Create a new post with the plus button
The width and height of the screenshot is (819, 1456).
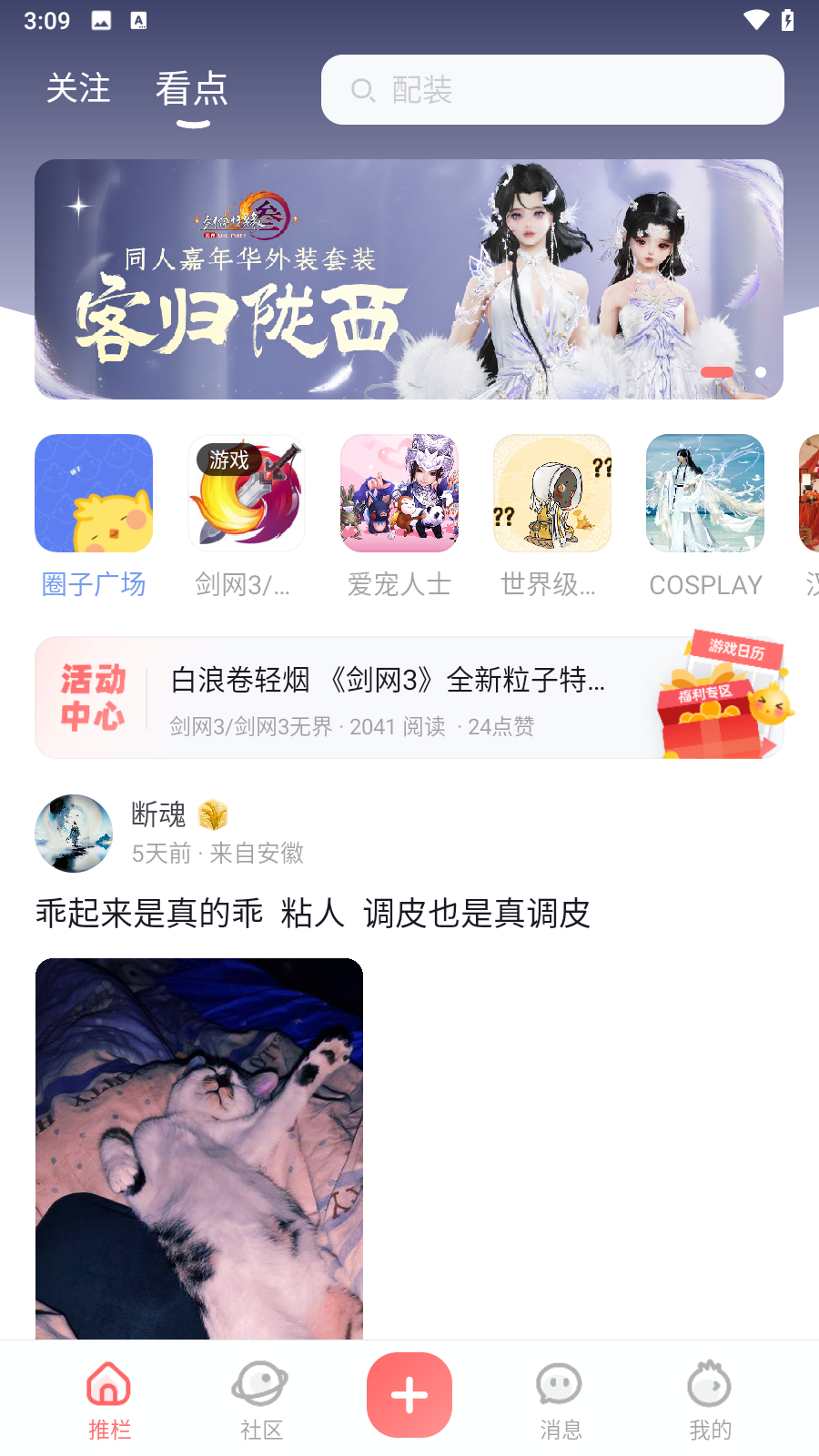[x=409, y=1395]
